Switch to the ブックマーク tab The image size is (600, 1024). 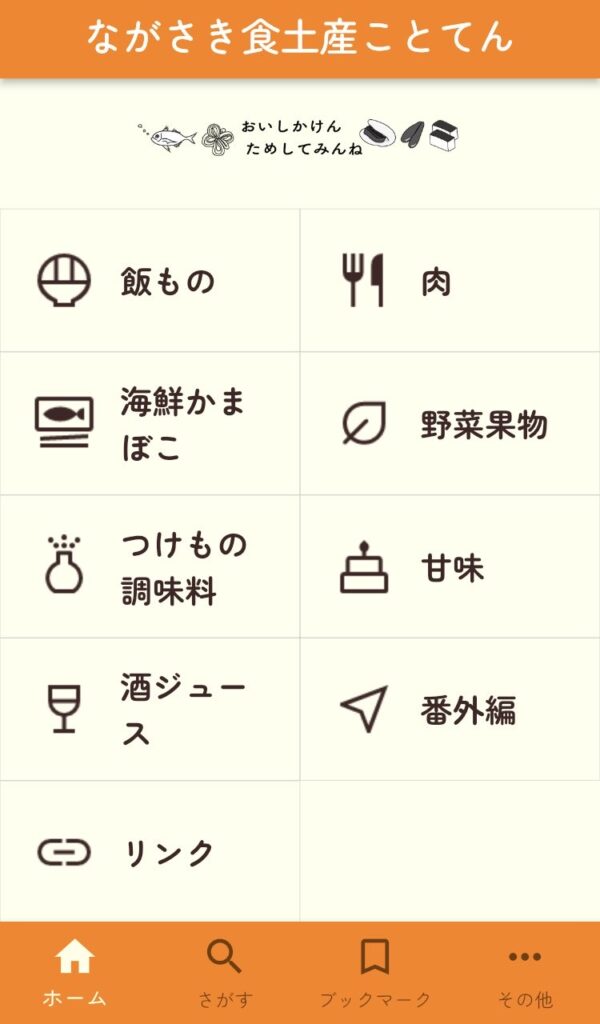click(x=375, y=973)
